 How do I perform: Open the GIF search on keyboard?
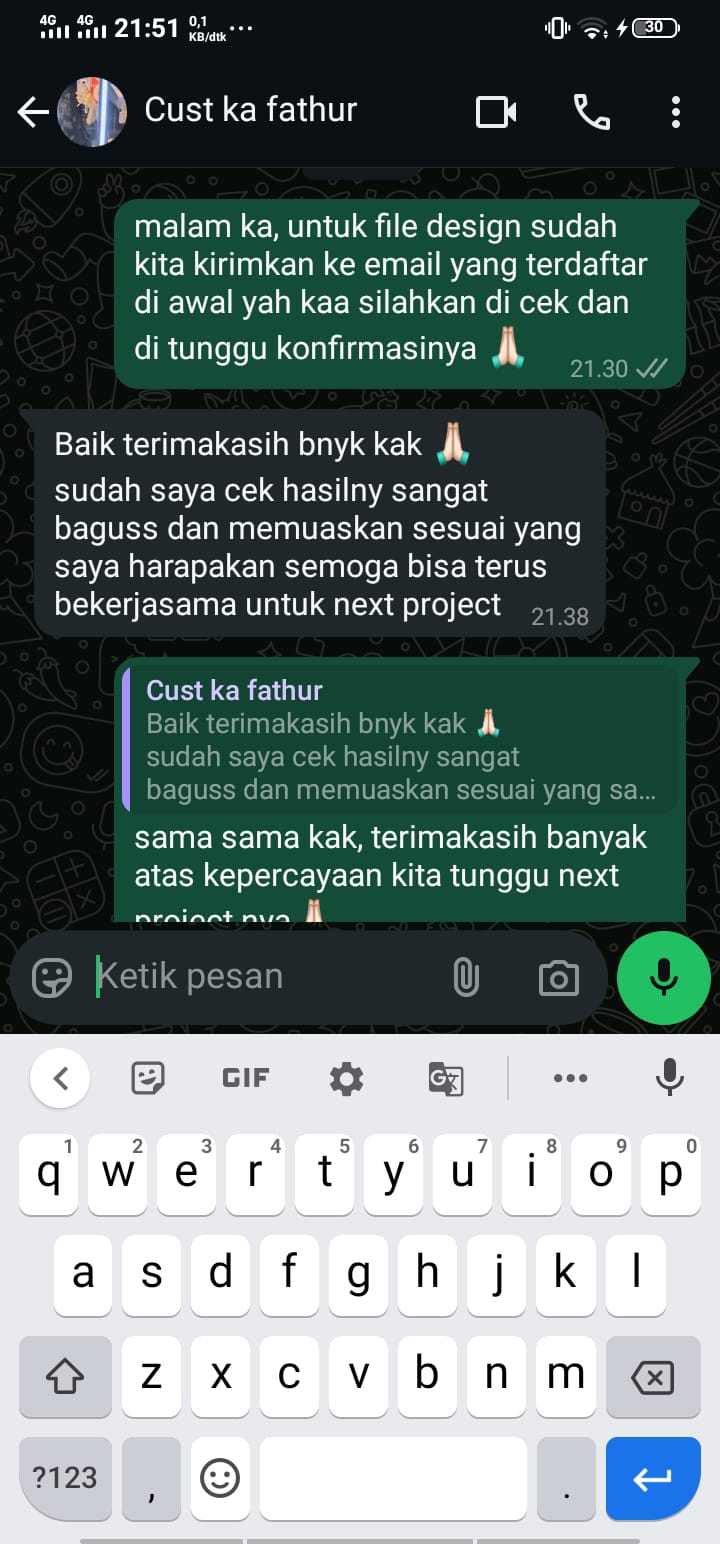(x=246, y=1078)
